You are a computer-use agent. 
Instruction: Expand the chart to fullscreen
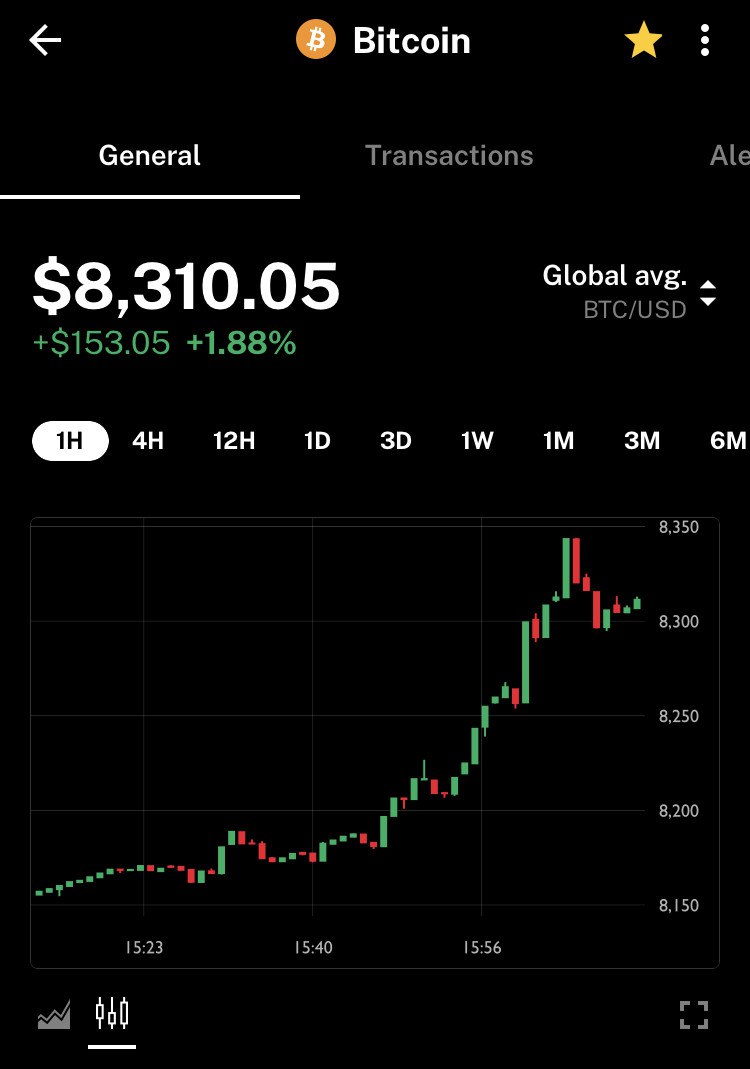coord(694,1015)
